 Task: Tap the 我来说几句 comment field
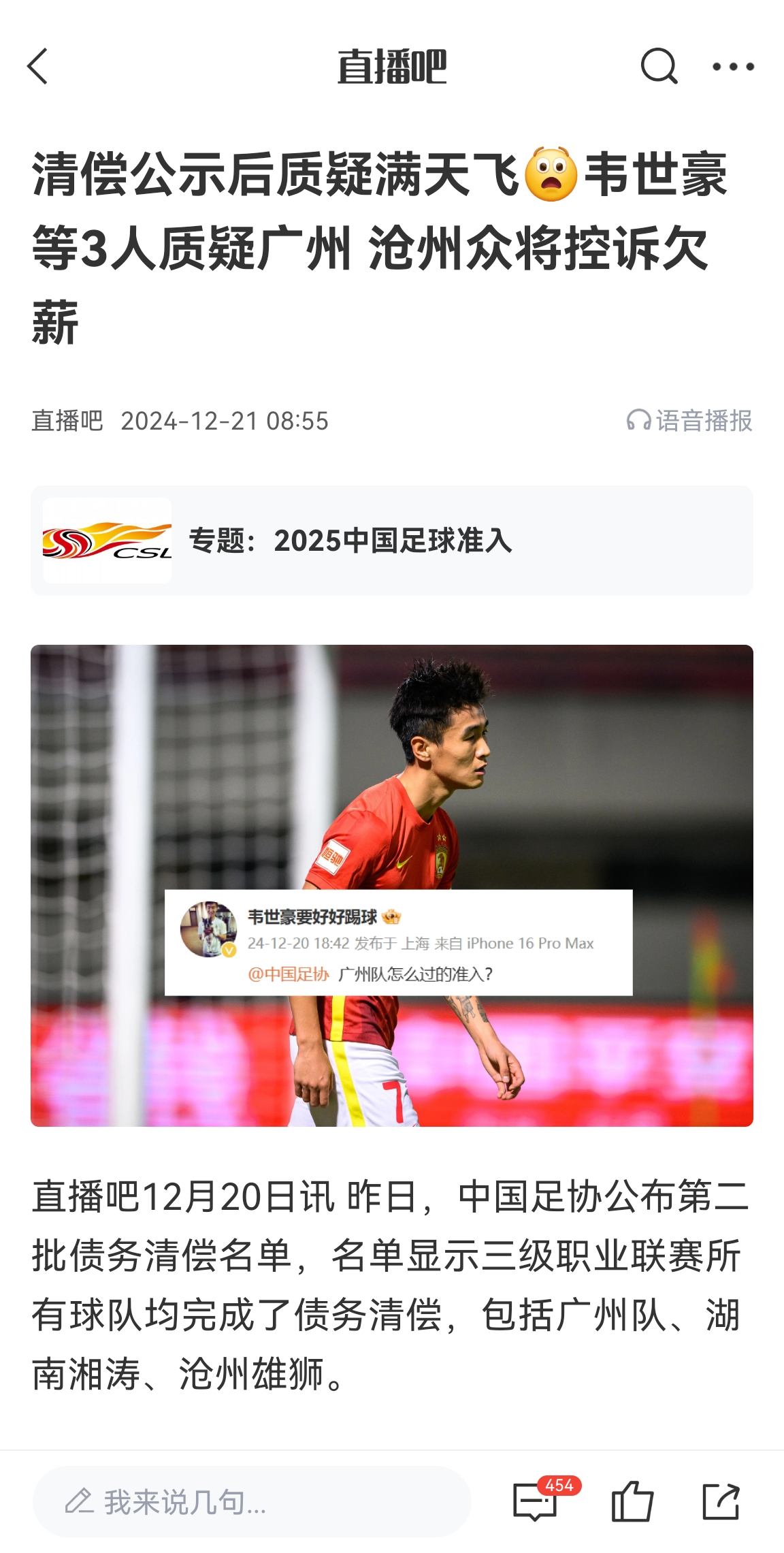point(252,1501)
